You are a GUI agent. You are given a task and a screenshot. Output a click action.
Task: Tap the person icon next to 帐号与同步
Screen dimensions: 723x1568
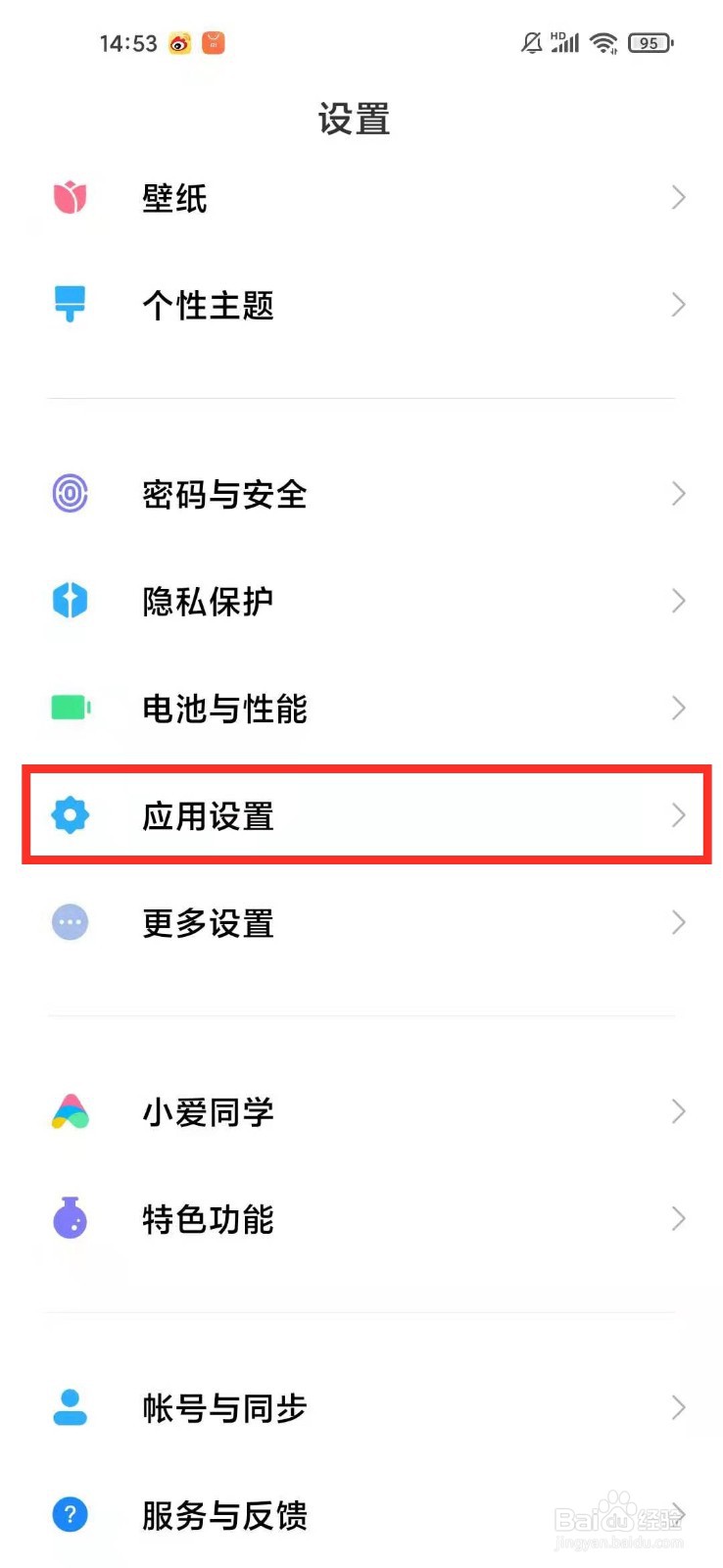pyautogui.click(x=70, y=1408)
